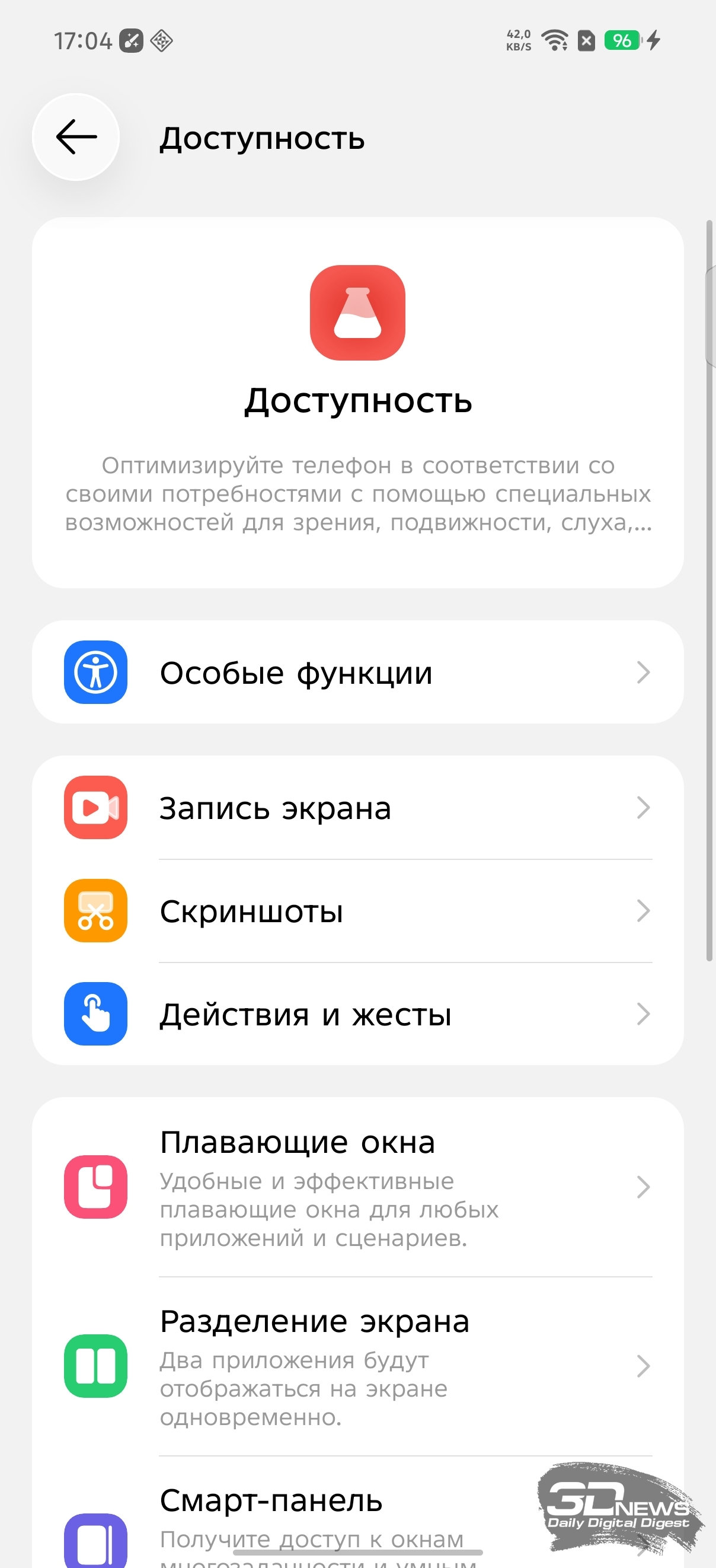Open Особые функции settings
The width and height of the screenshot is (716, 1568).
tap(357, 673)
